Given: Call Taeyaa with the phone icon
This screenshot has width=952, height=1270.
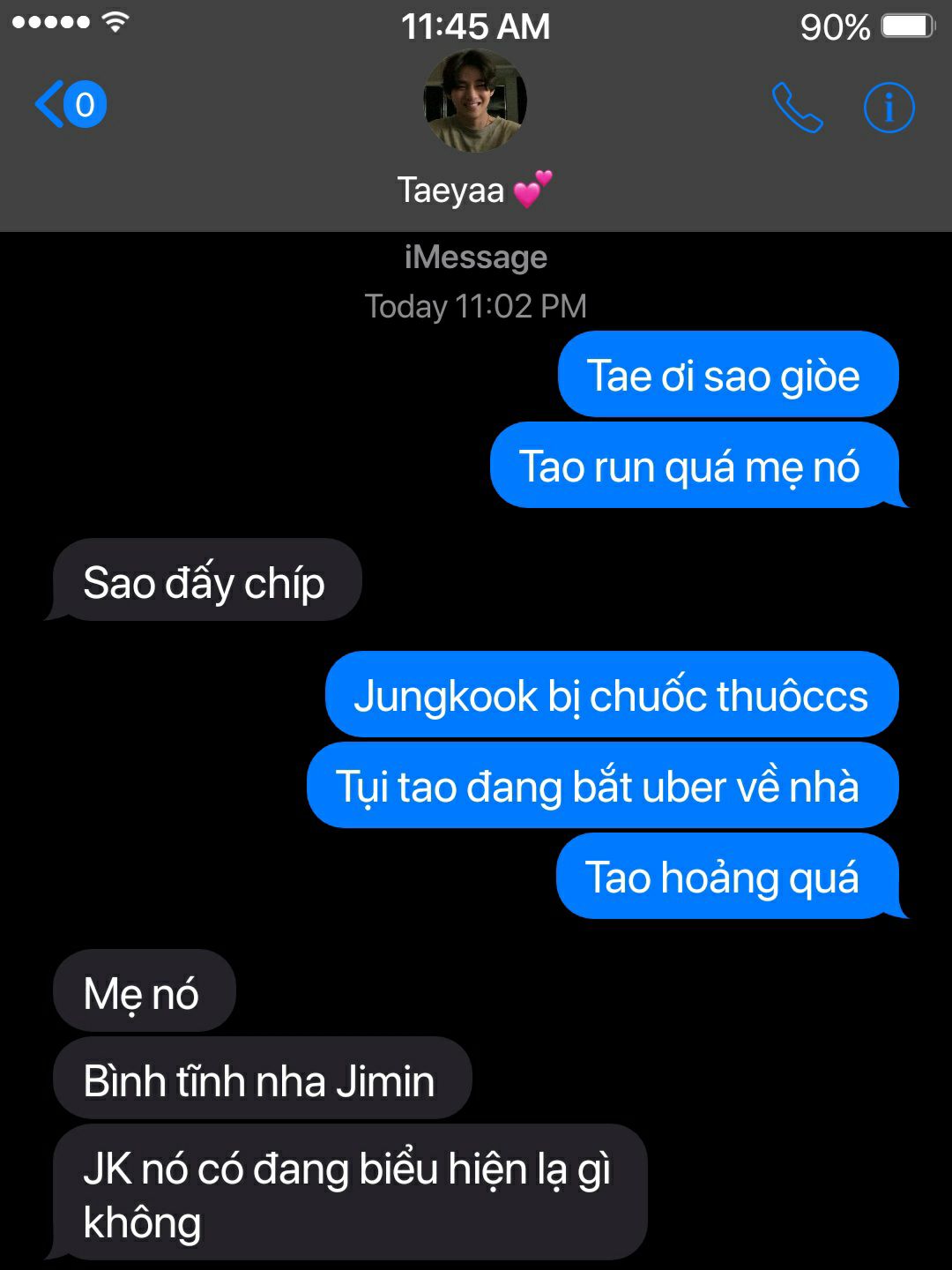Looking at the screenshot, I should tap(797, 108).
